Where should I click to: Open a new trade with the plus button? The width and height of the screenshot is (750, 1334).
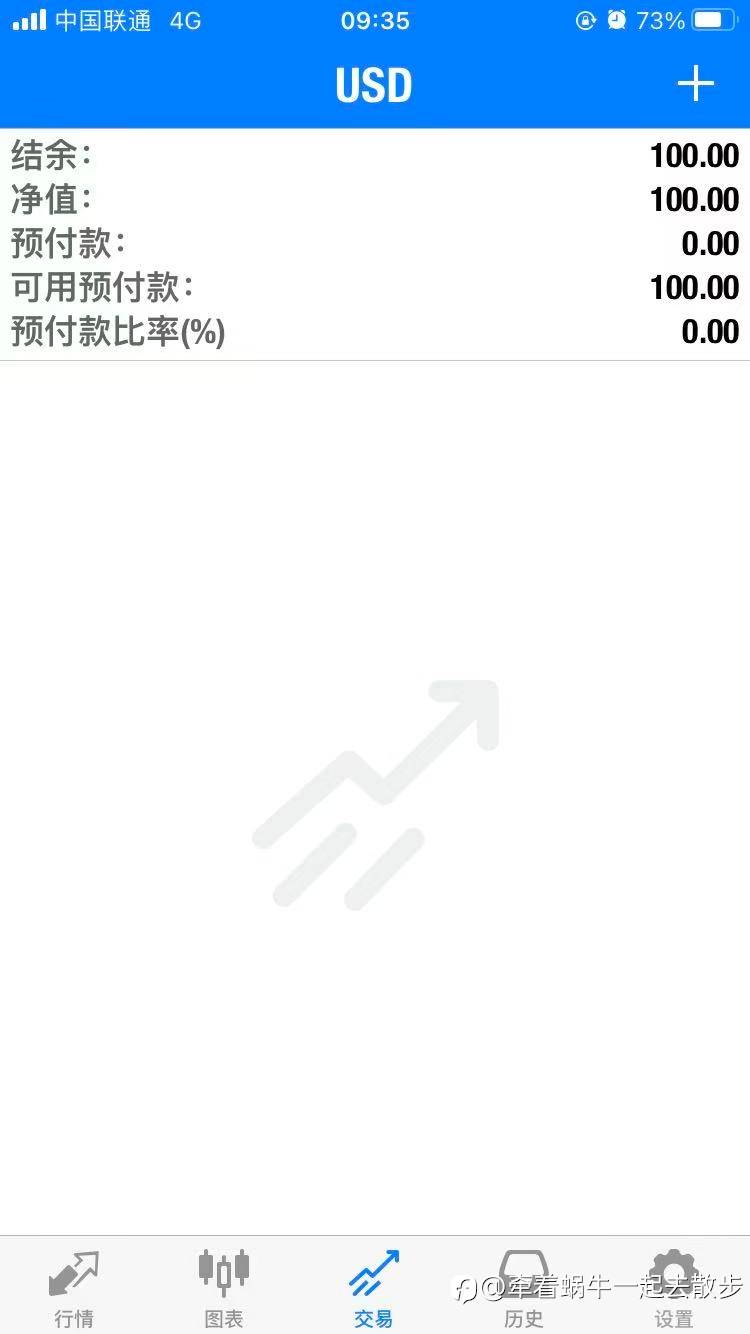click(x=695, y=84)
